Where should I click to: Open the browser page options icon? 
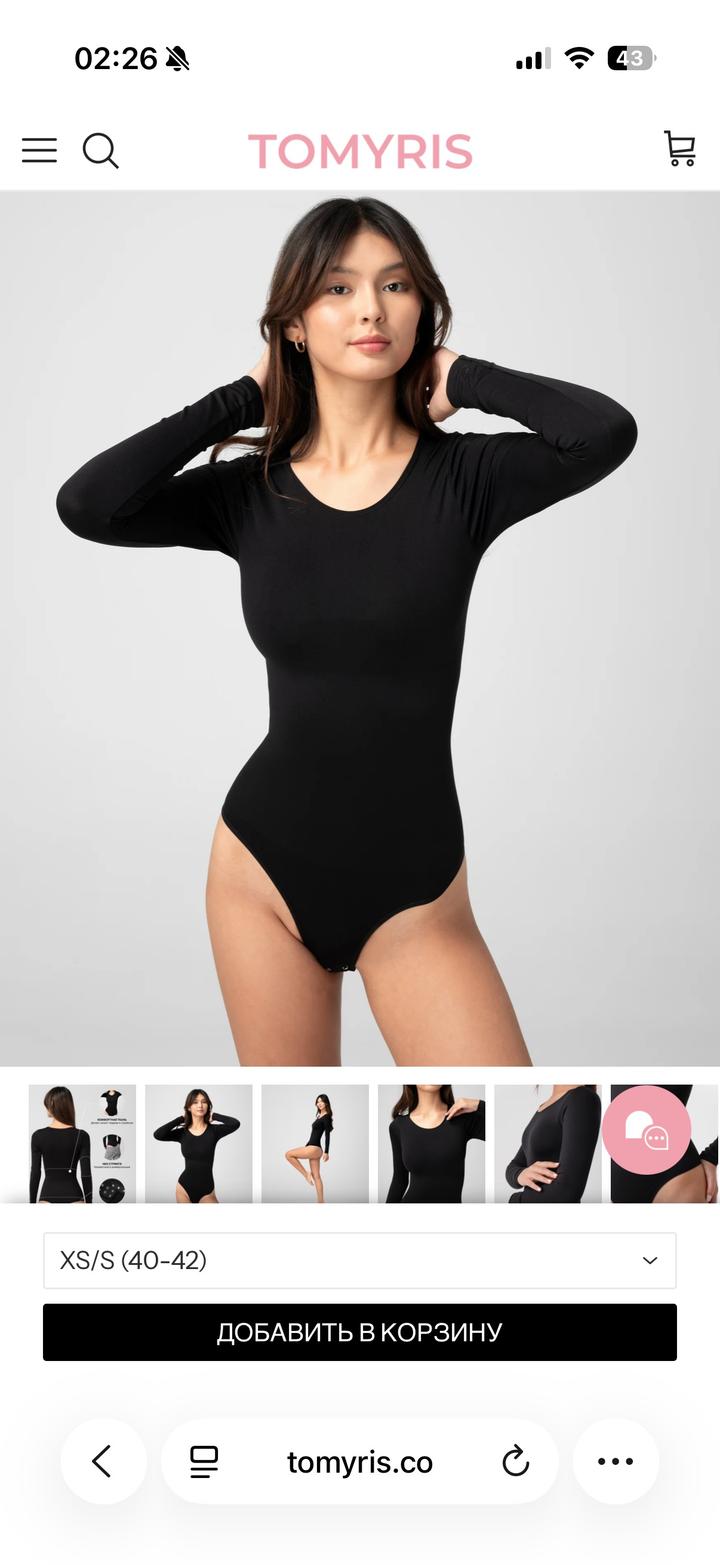204,1462
